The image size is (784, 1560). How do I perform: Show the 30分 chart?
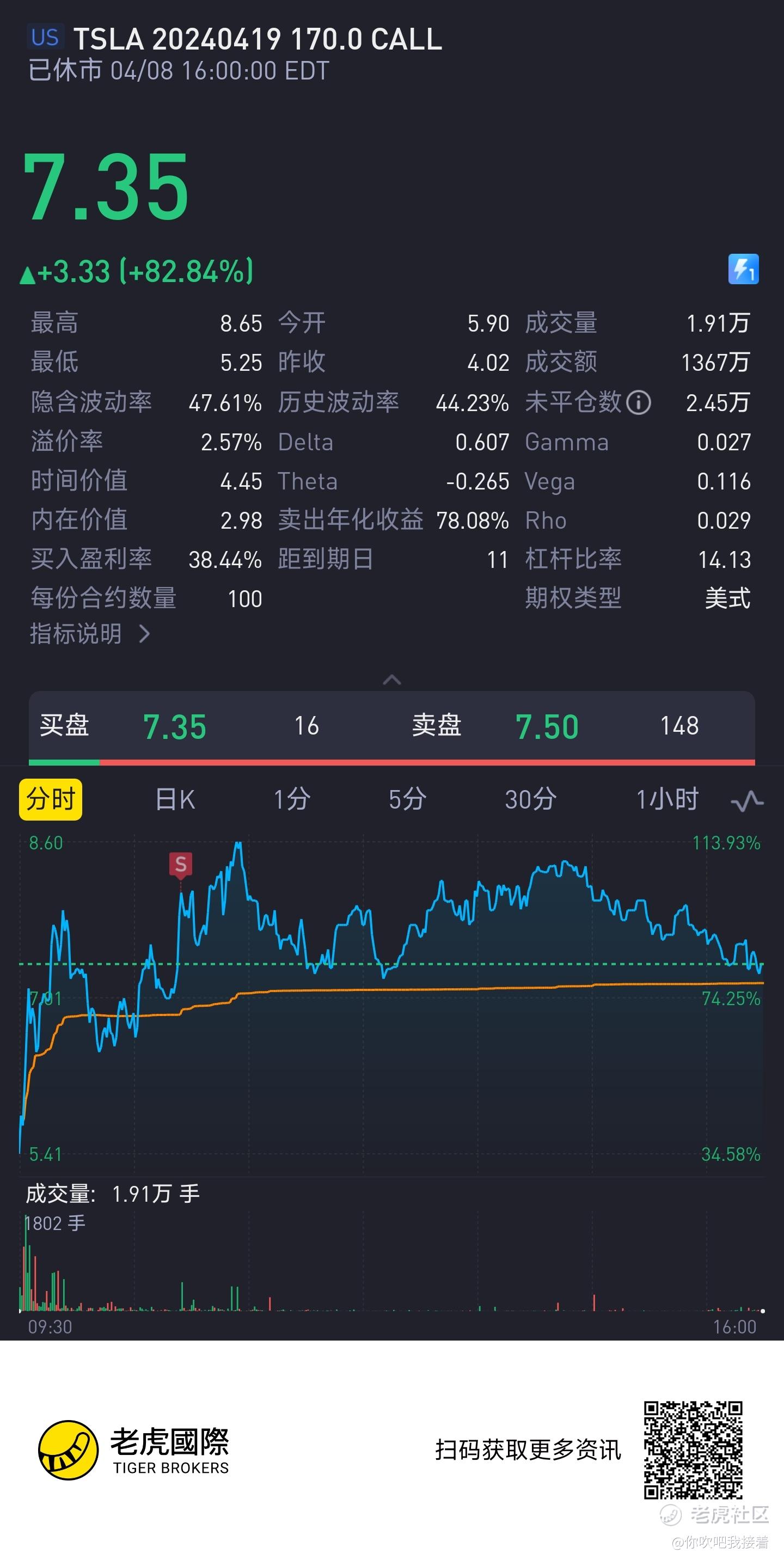[x=530, y=799]
